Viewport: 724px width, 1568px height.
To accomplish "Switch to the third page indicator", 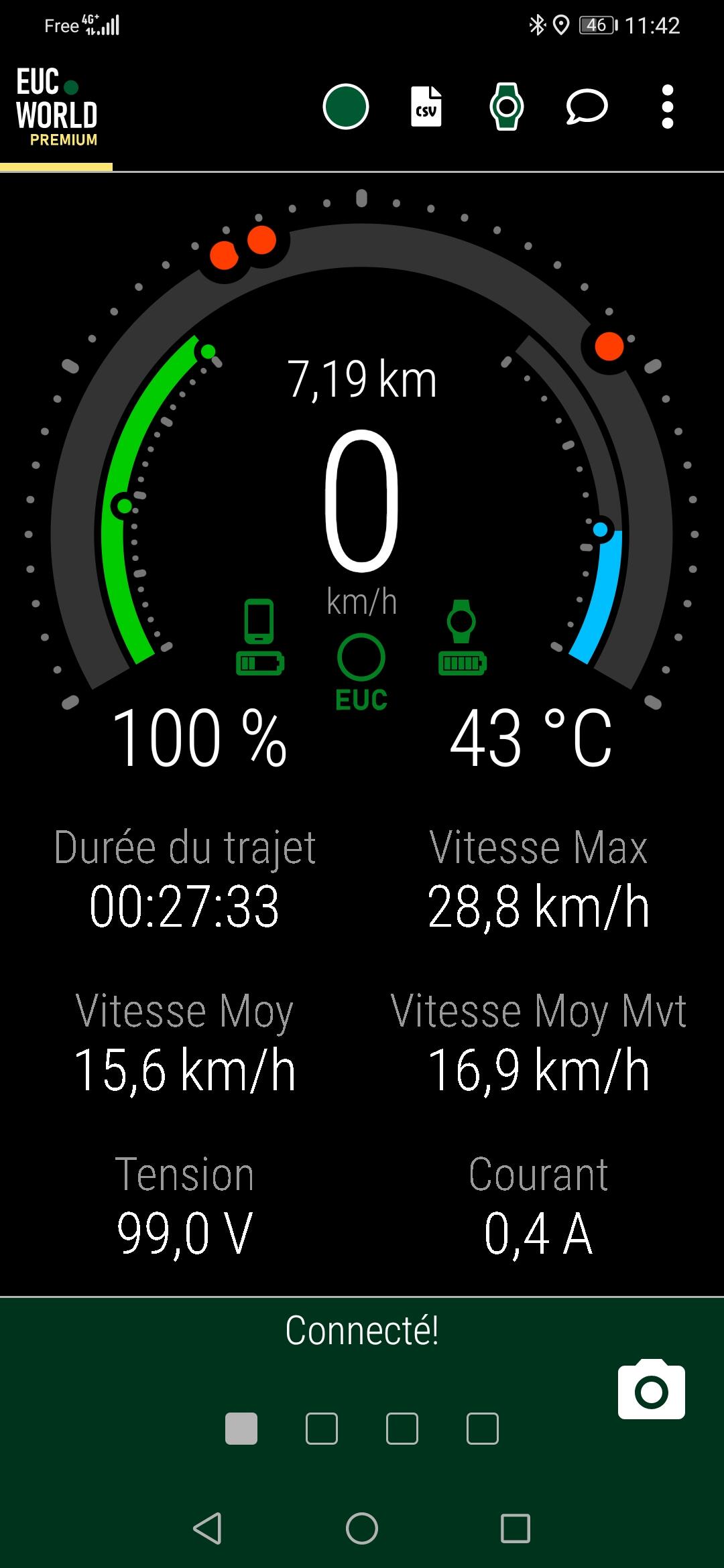I will point(402,1428).
